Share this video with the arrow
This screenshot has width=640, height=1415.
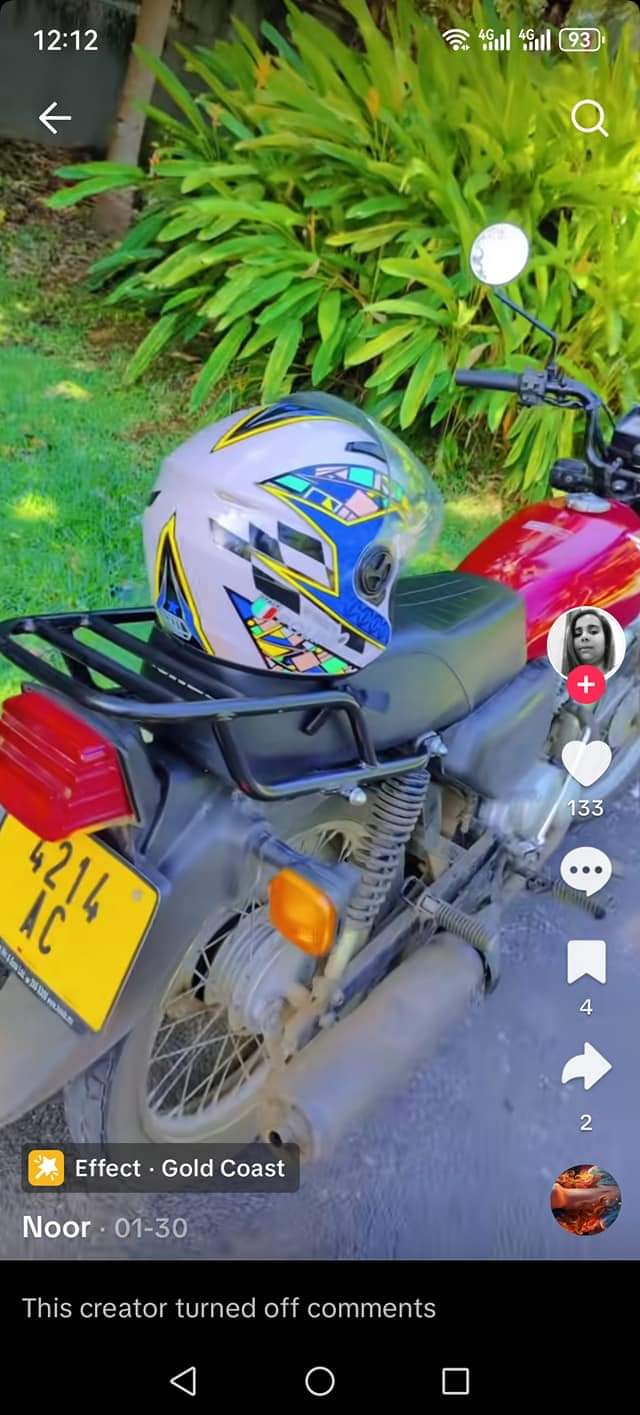click(586, 1067)
